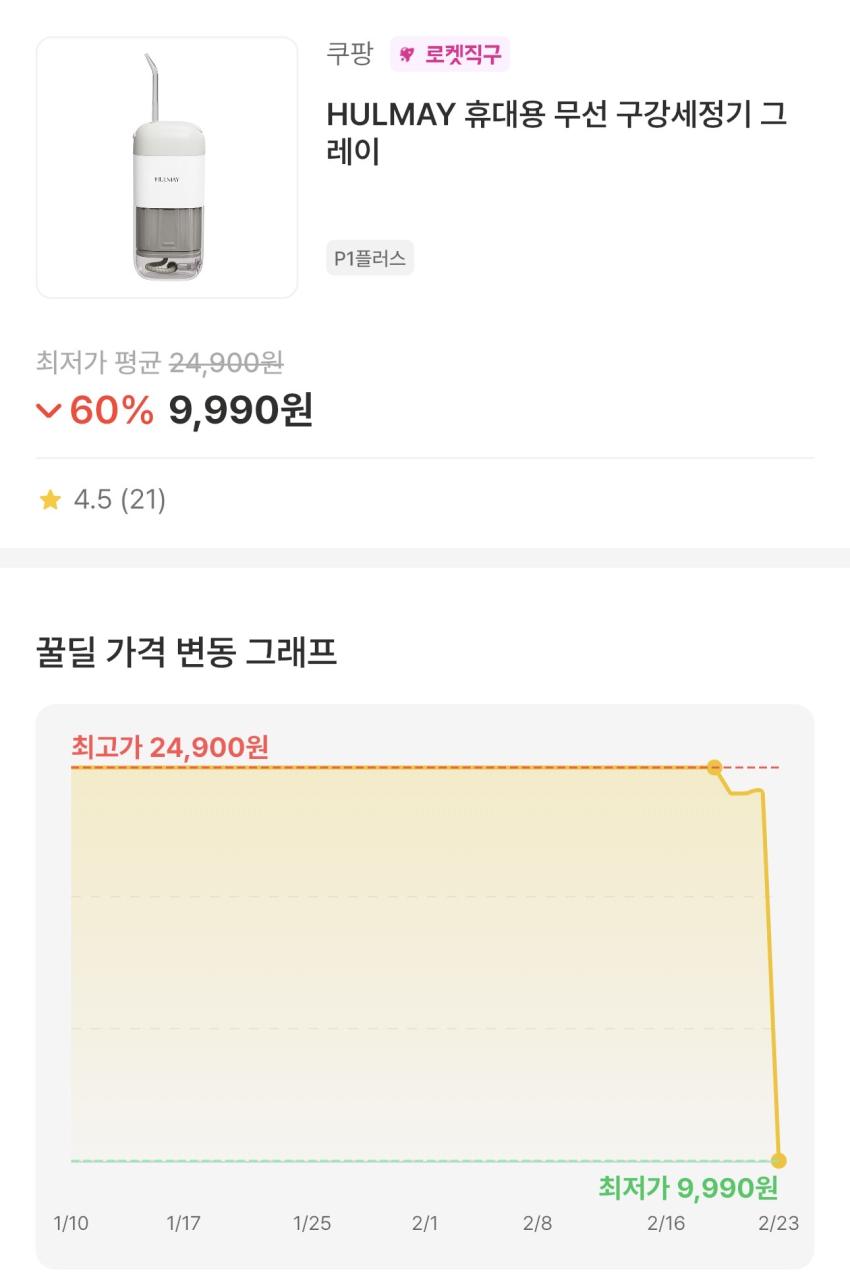Viewport: 850px width, 1284px height.
Task: Select the lowest price point on the graph
Action: [x=779, y=1161]
